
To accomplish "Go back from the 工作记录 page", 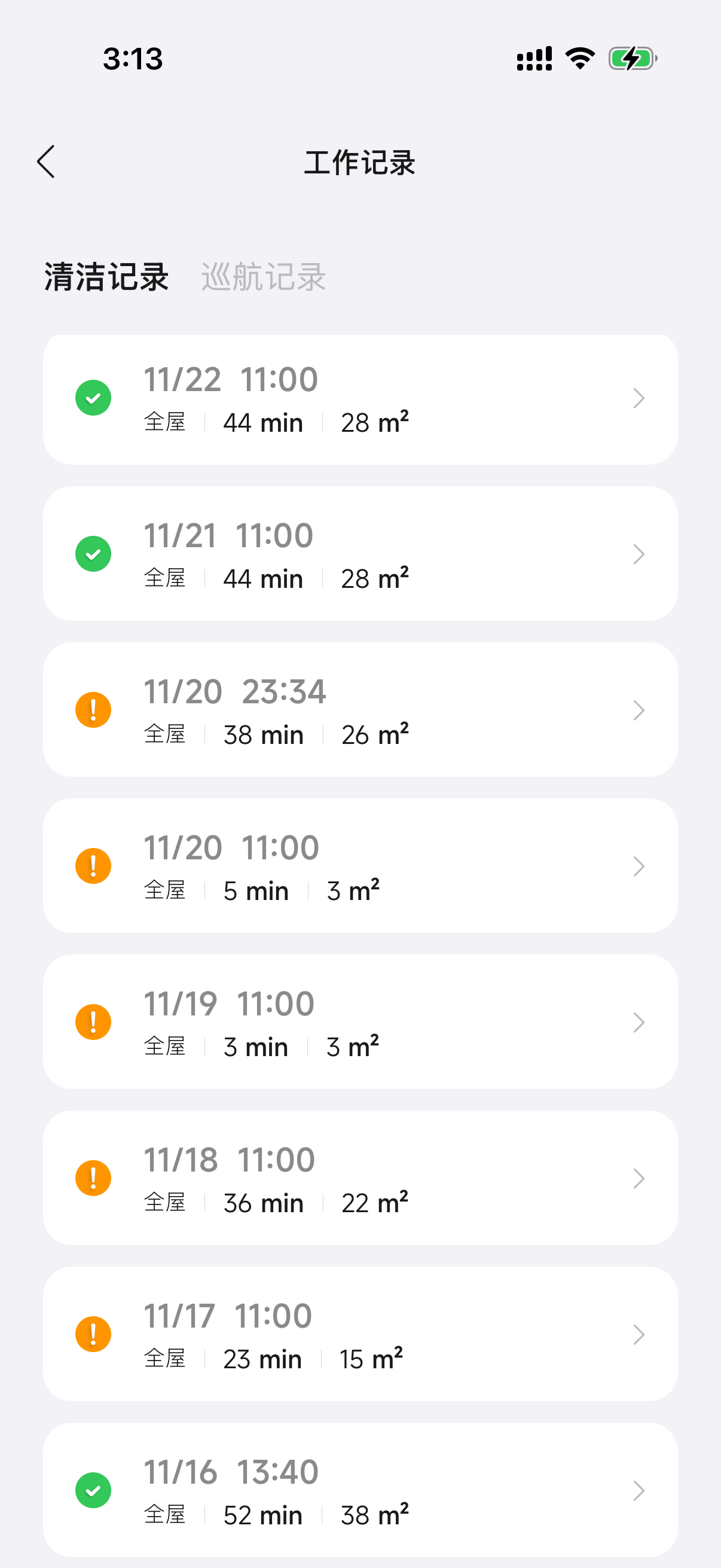I will tap(46, 162).
